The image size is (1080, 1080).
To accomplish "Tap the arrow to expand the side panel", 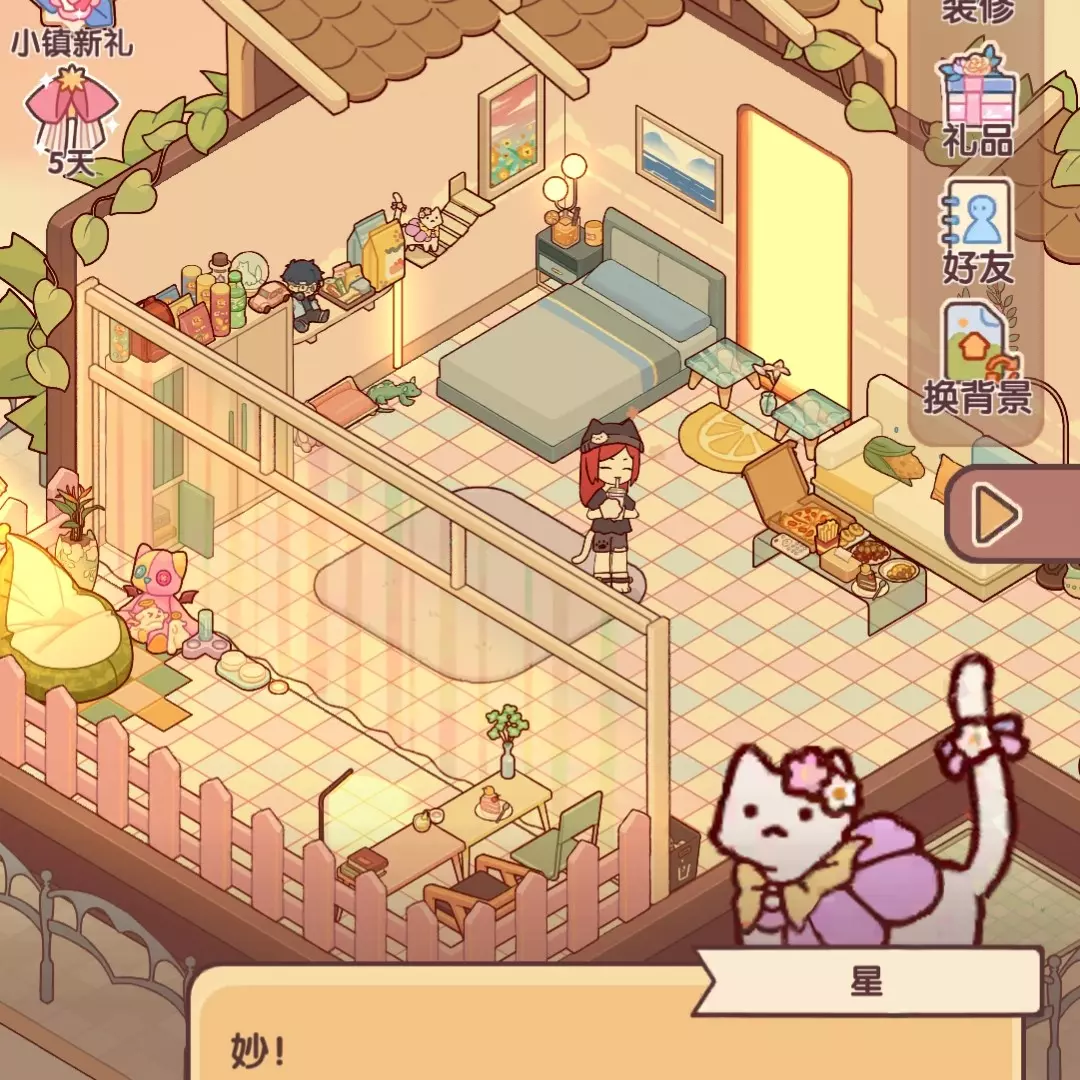I will 1000,514.
